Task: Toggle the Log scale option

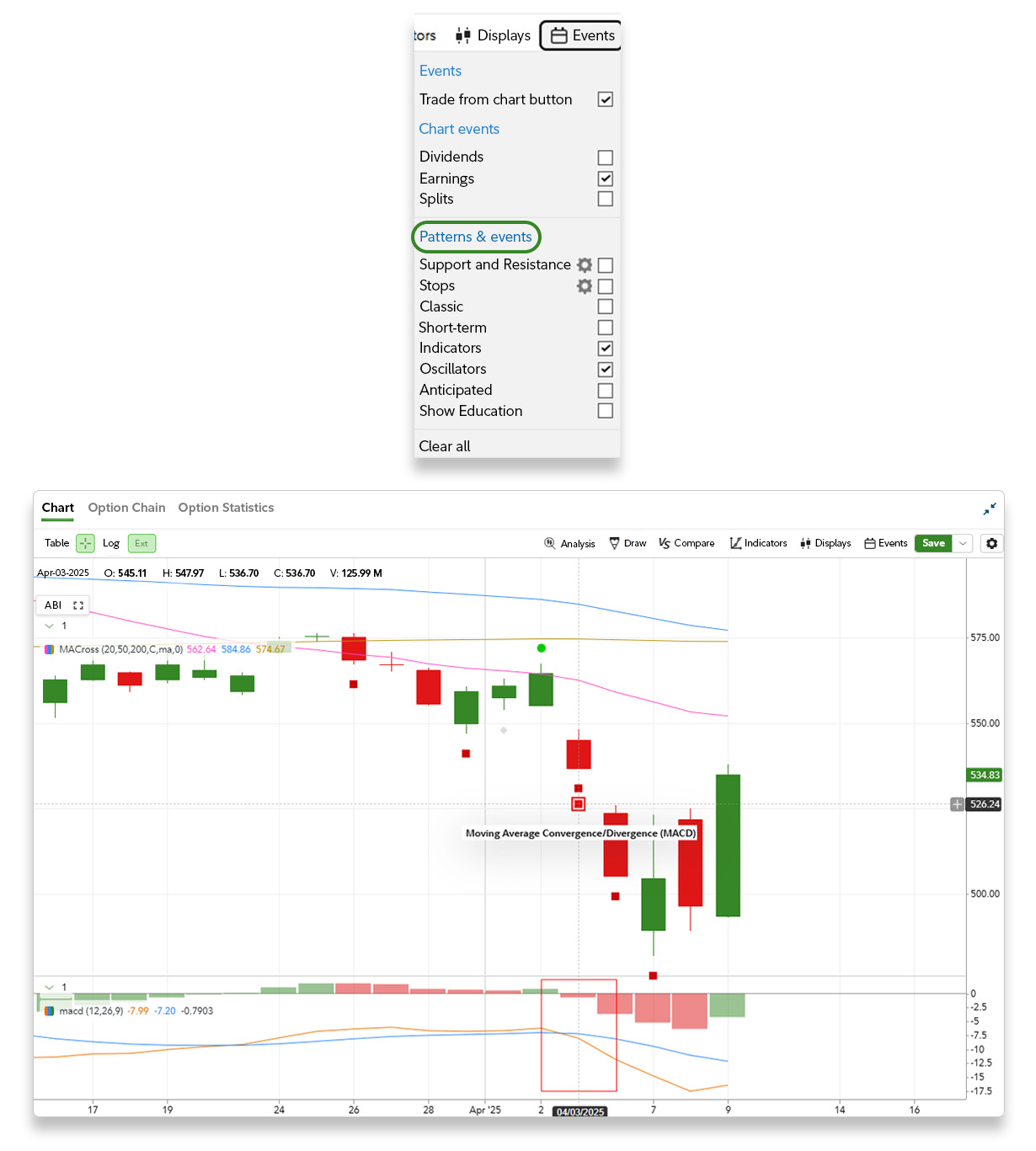Action: 111,543
